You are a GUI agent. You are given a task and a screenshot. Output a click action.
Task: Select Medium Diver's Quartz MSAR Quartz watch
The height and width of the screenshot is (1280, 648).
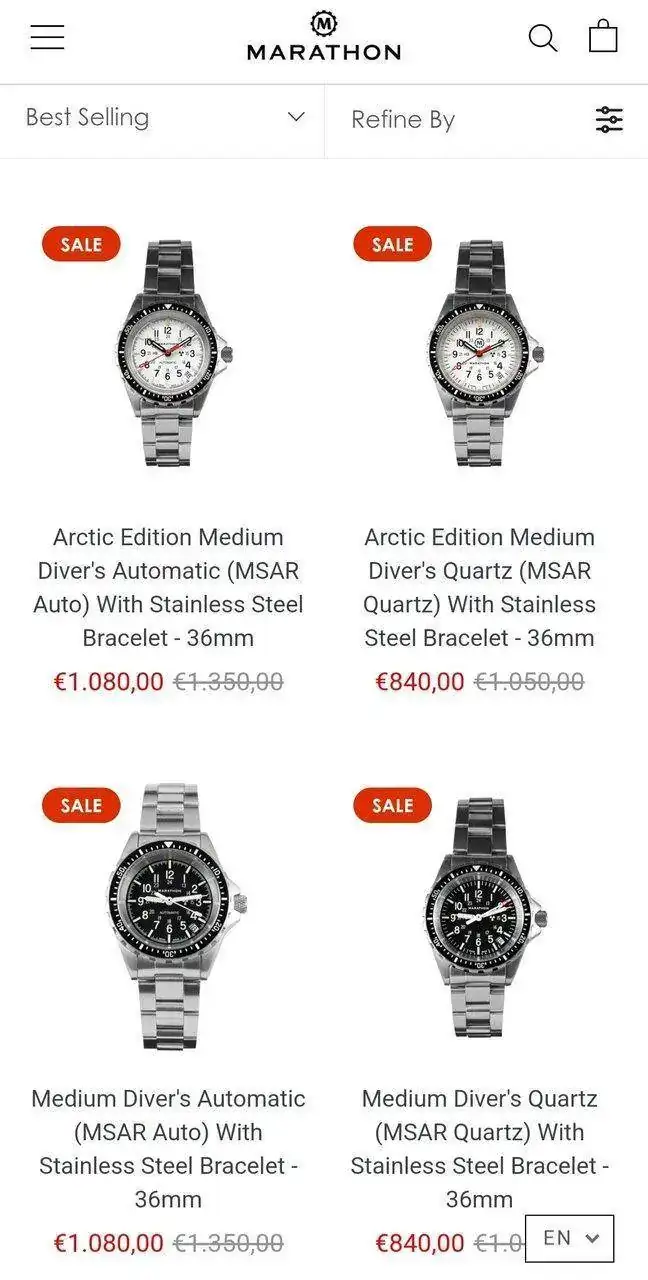tap(479, 915)
